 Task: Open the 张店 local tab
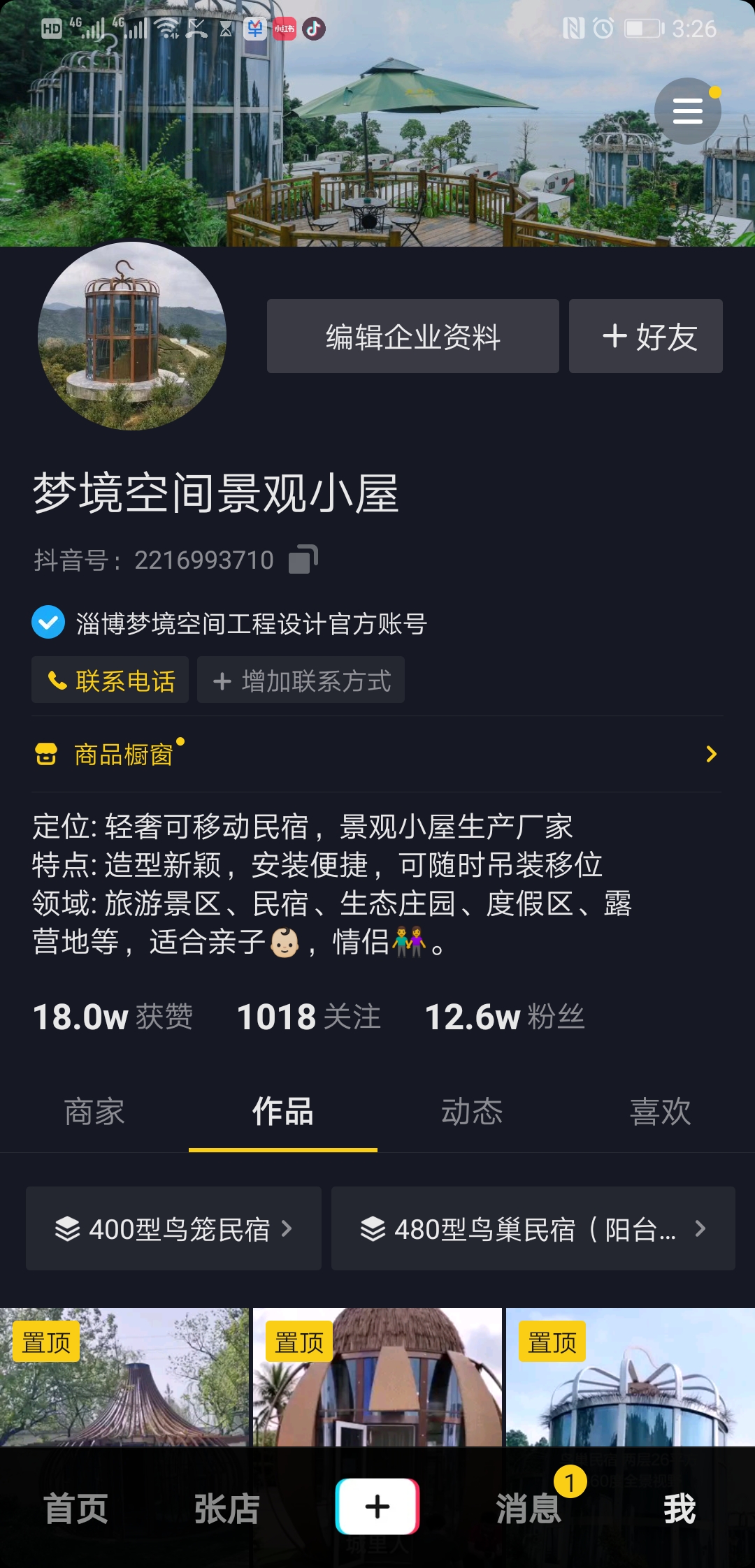tap(226, 1508)
